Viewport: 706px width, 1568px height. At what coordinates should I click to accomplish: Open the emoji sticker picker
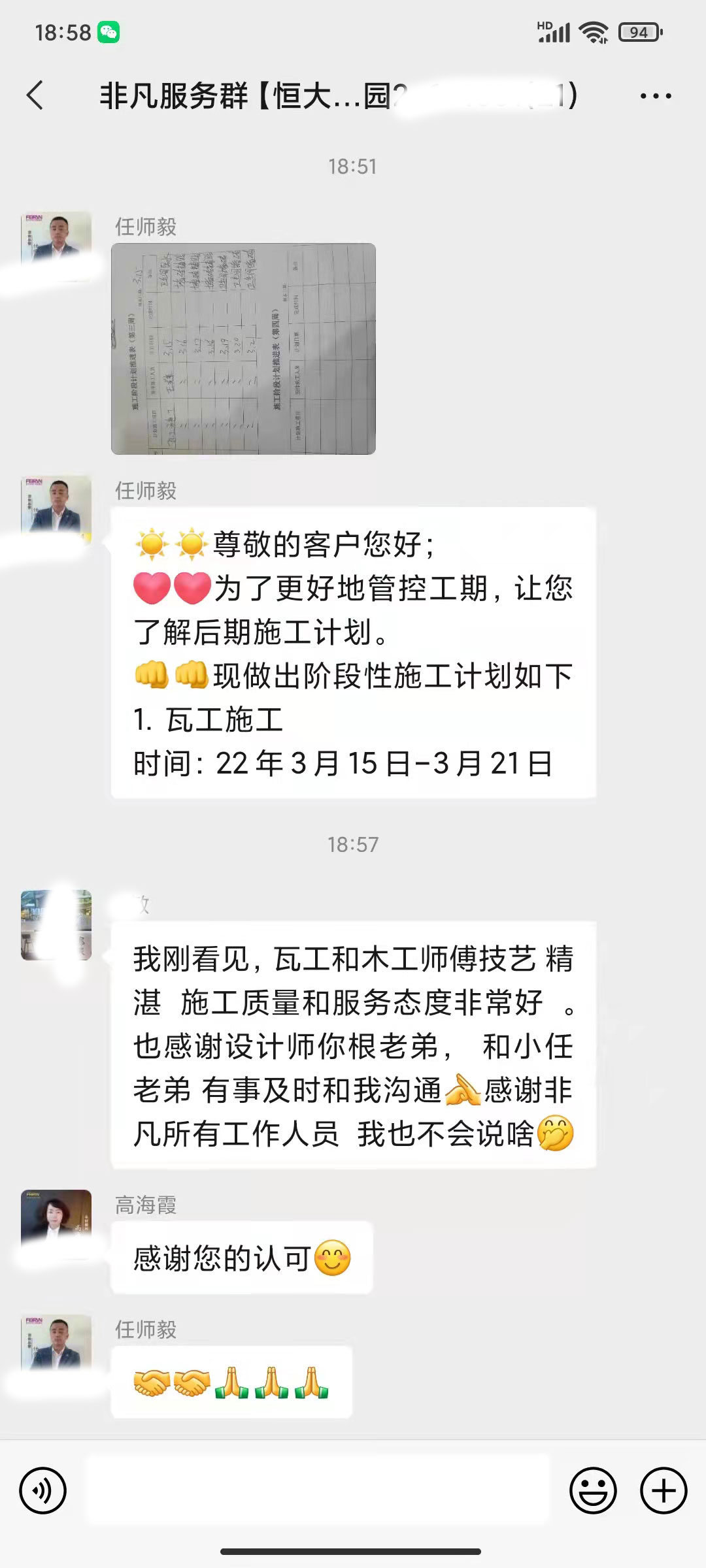tap(593, 1491)
